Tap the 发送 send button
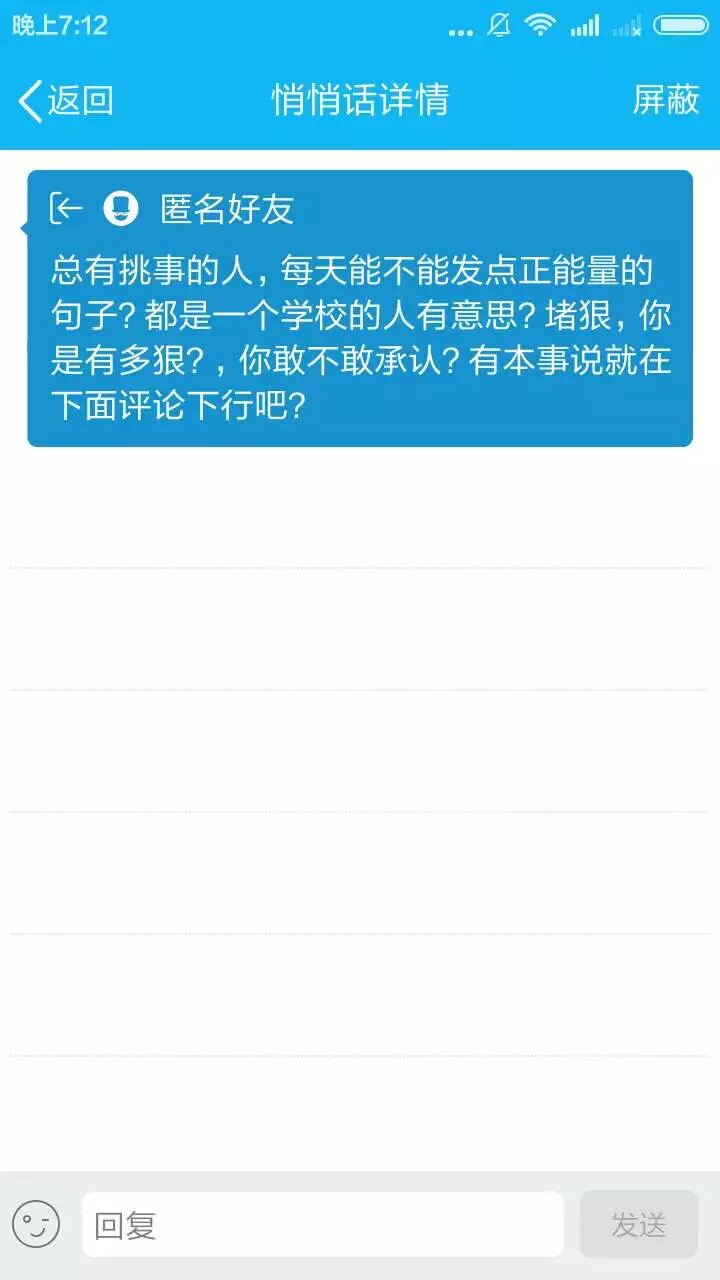This screenshot has width=720, height=1280. click(x=639, y=1225)
